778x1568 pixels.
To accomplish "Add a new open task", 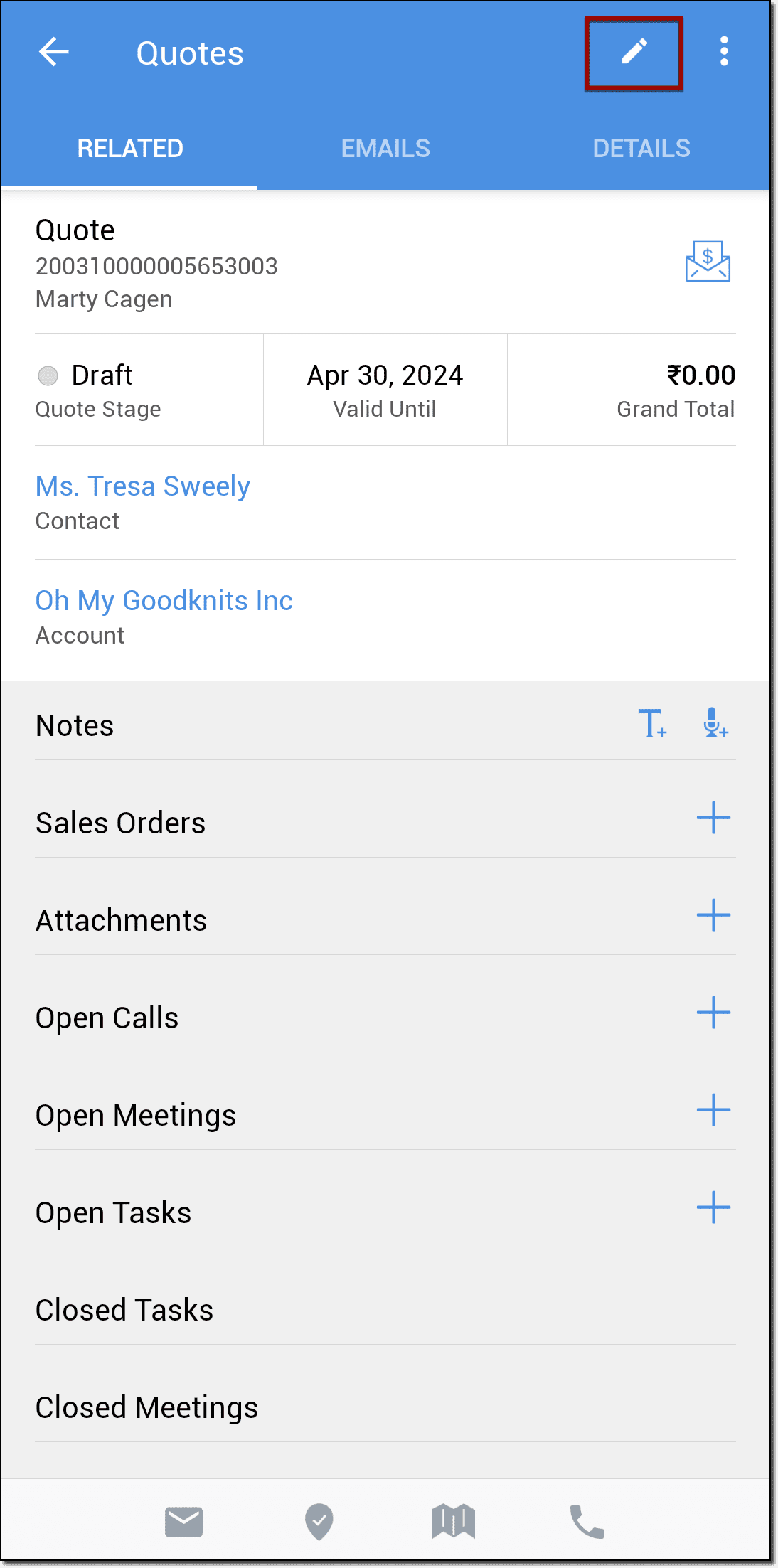I will (713, 1208).
